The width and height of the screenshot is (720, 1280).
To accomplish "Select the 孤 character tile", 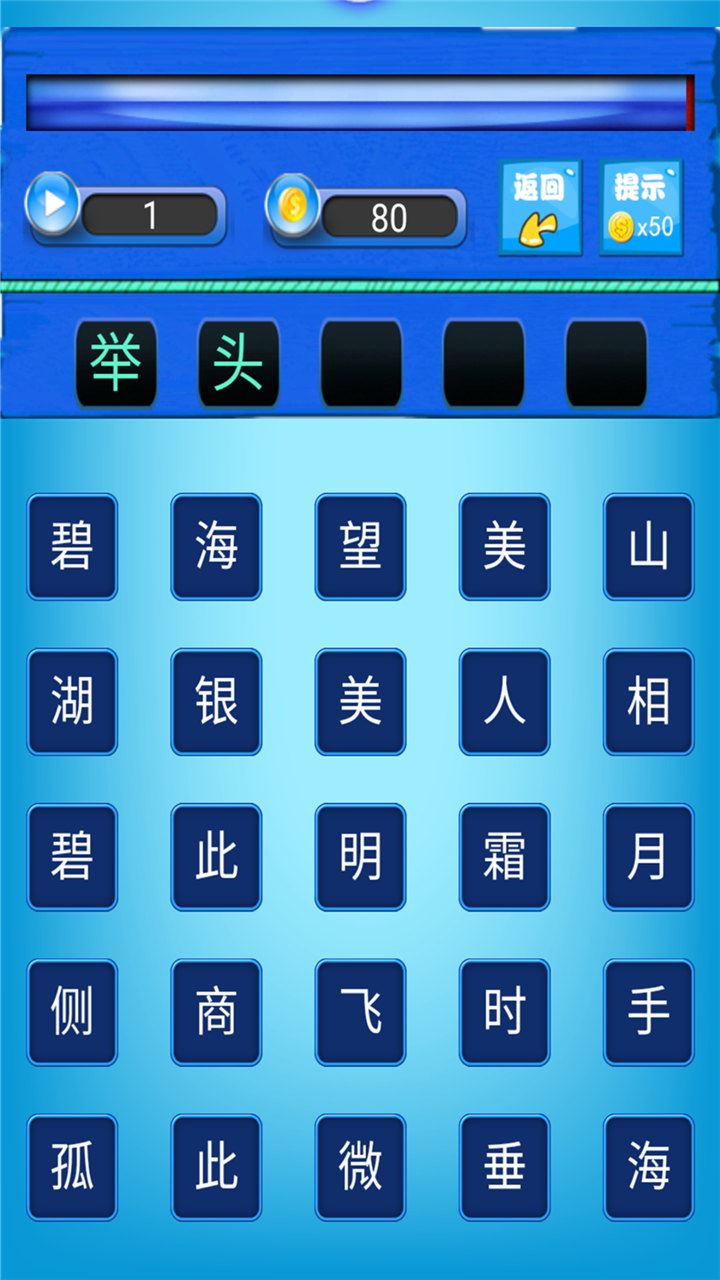I will [72, 1168].
